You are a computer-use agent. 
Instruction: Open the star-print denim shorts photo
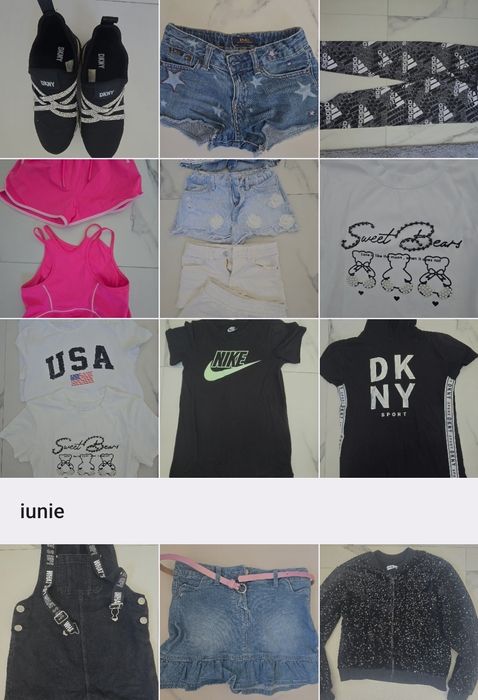pos(239,79)
